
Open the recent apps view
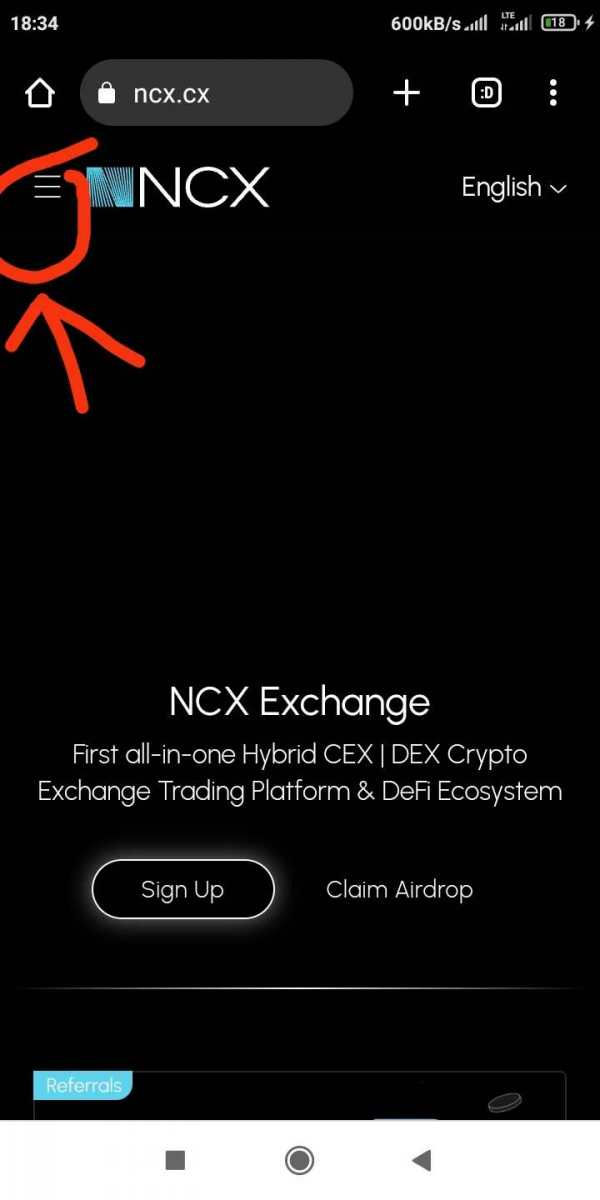coord(175,1160)
